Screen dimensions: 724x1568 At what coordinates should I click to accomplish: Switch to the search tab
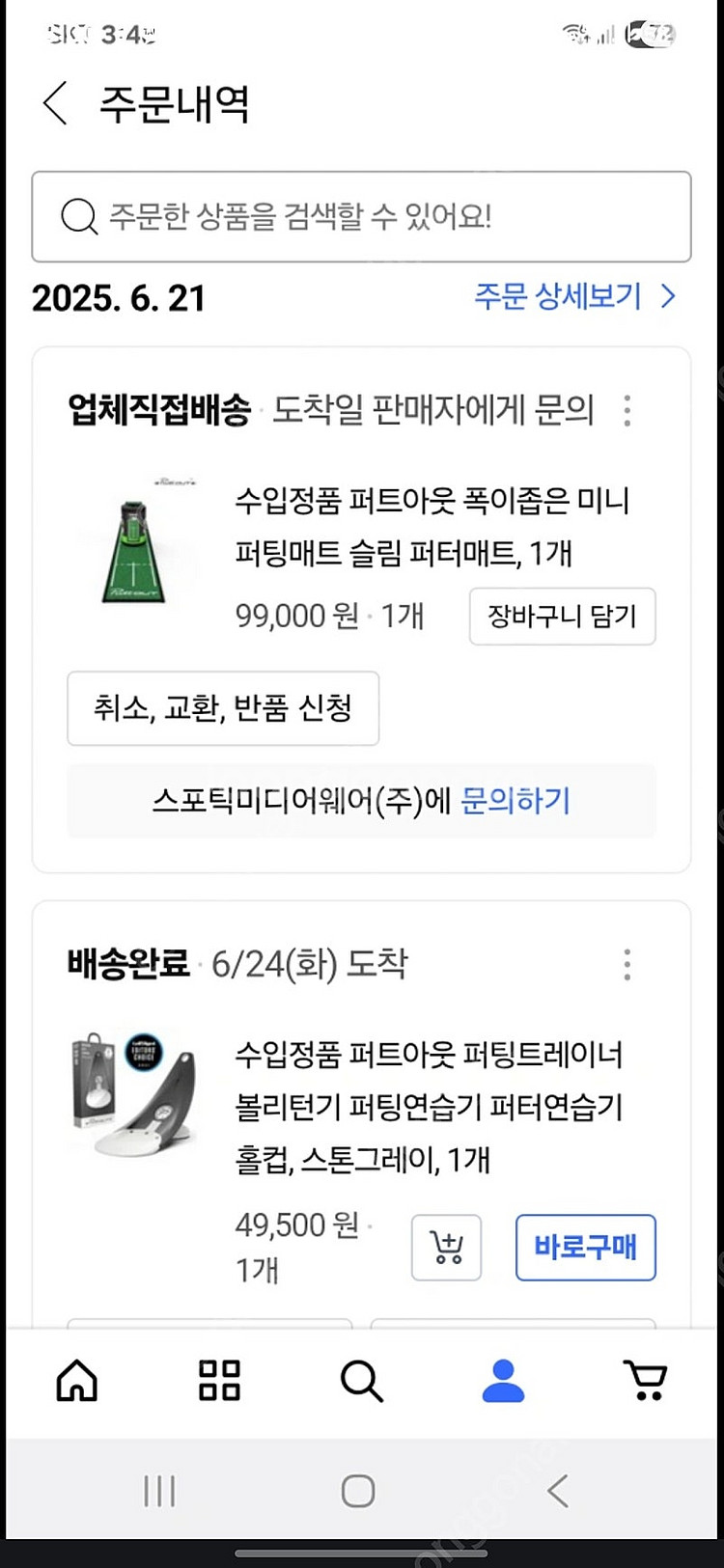tap(362, 1380)
